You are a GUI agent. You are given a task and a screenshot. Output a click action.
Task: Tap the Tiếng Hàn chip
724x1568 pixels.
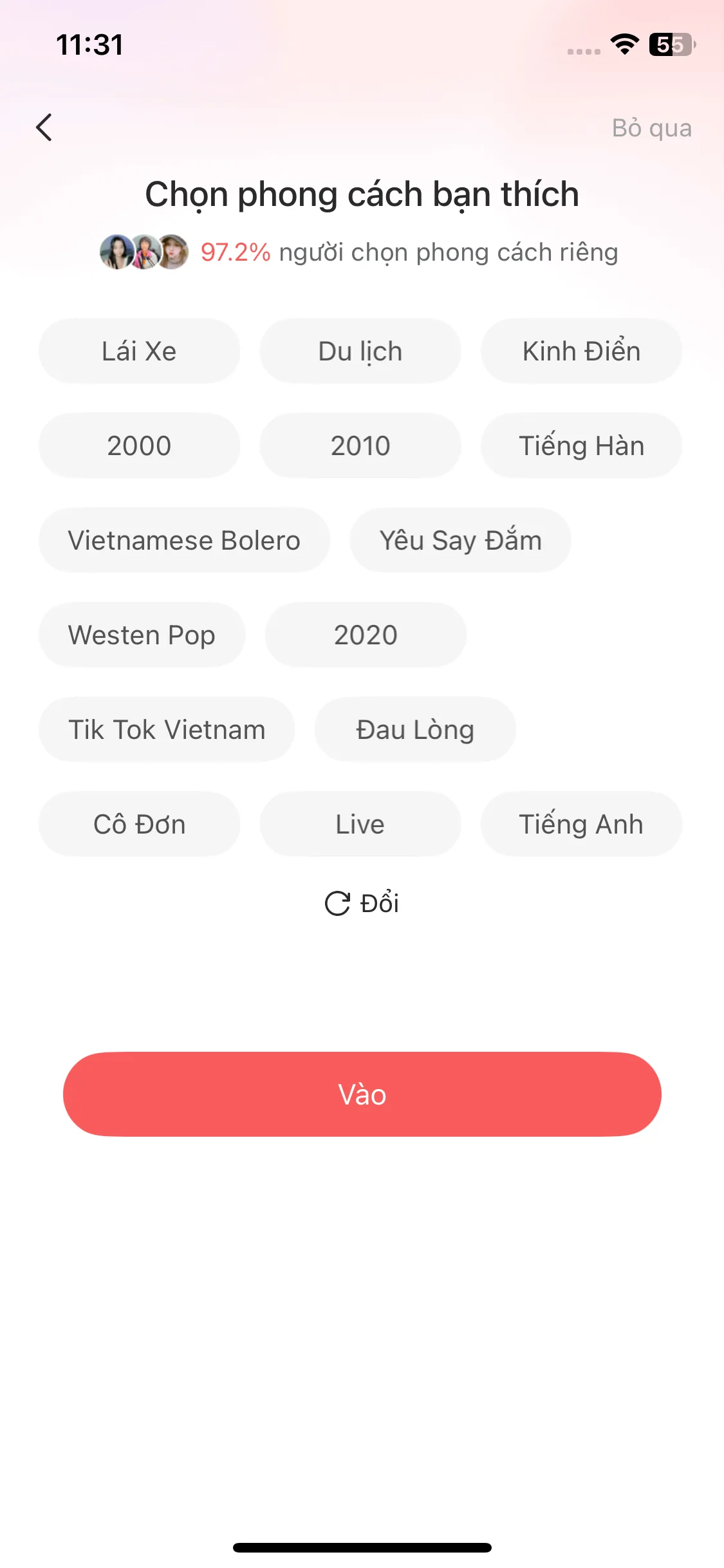[x=581, y=445]
